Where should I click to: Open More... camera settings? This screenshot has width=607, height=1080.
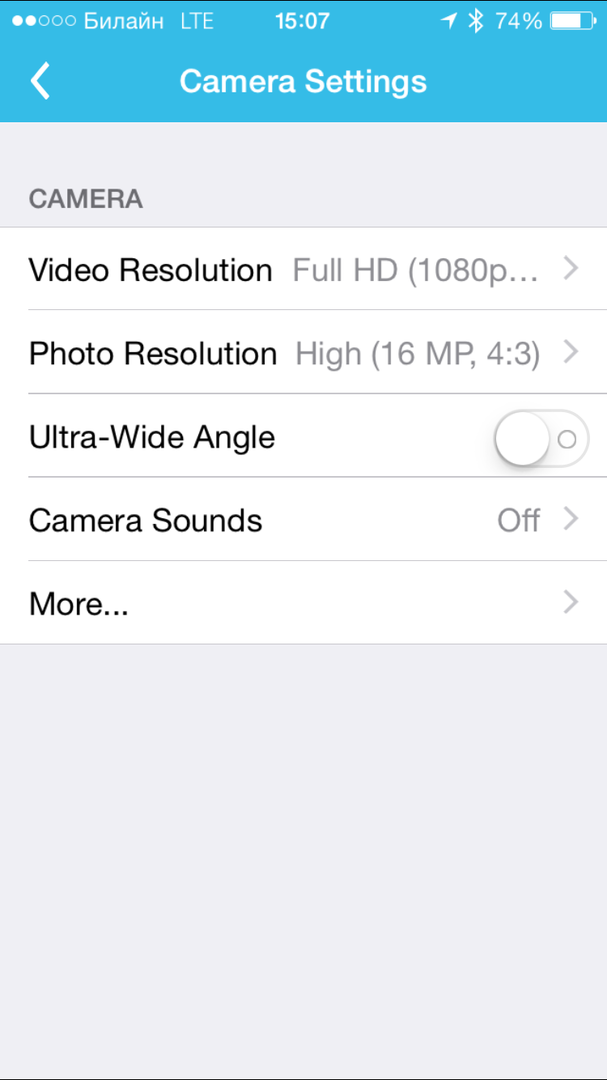(303, 603)
